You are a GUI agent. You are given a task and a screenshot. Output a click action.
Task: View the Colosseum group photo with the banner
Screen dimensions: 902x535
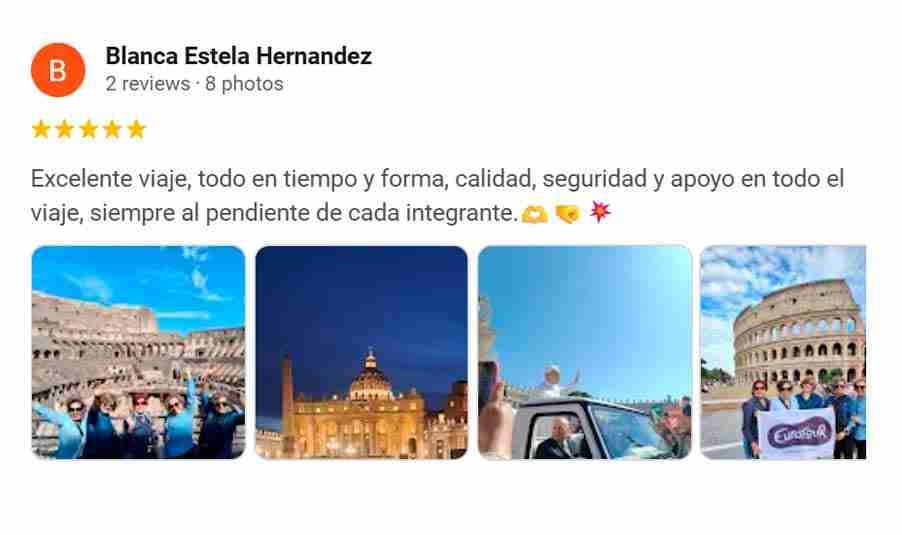coord(782,352)
